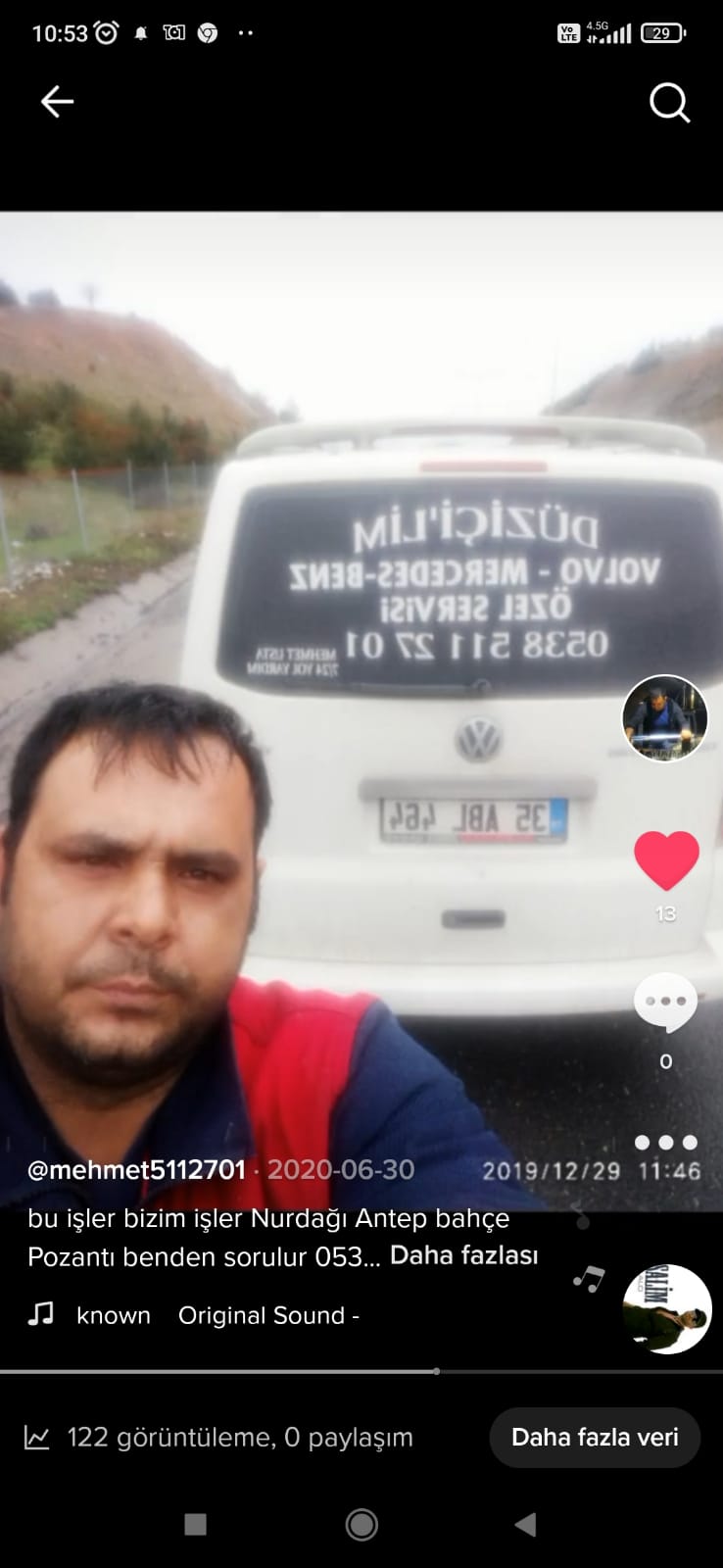The width and height of the screenshot is (723, 1568).
Task: Tap the red heart like button
Action: click(x=666, y=860)
